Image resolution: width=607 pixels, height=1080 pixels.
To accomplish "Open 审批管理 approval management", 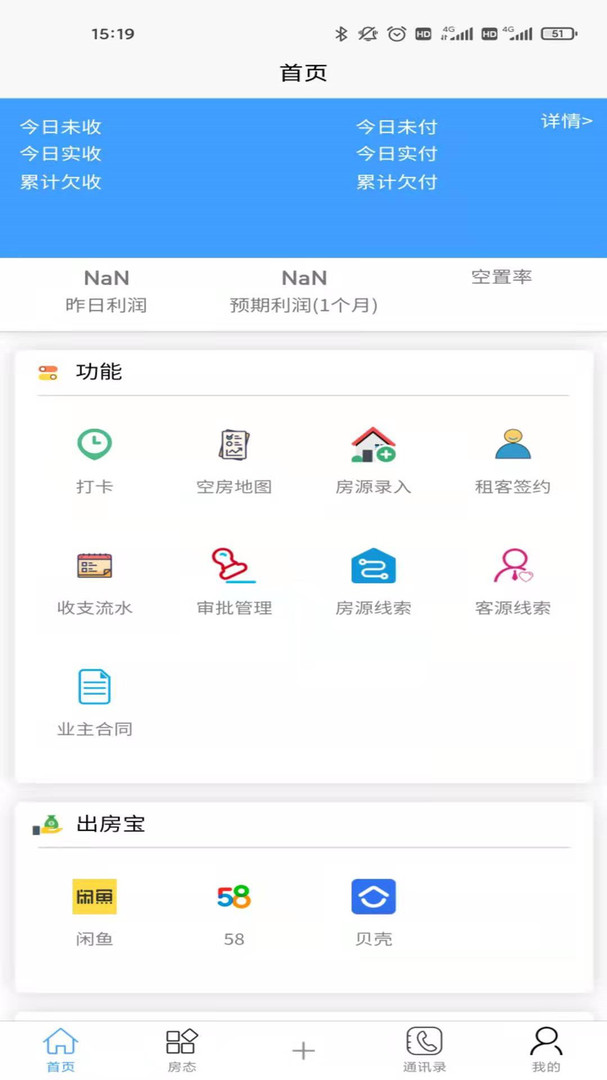I will click(234, 581).
